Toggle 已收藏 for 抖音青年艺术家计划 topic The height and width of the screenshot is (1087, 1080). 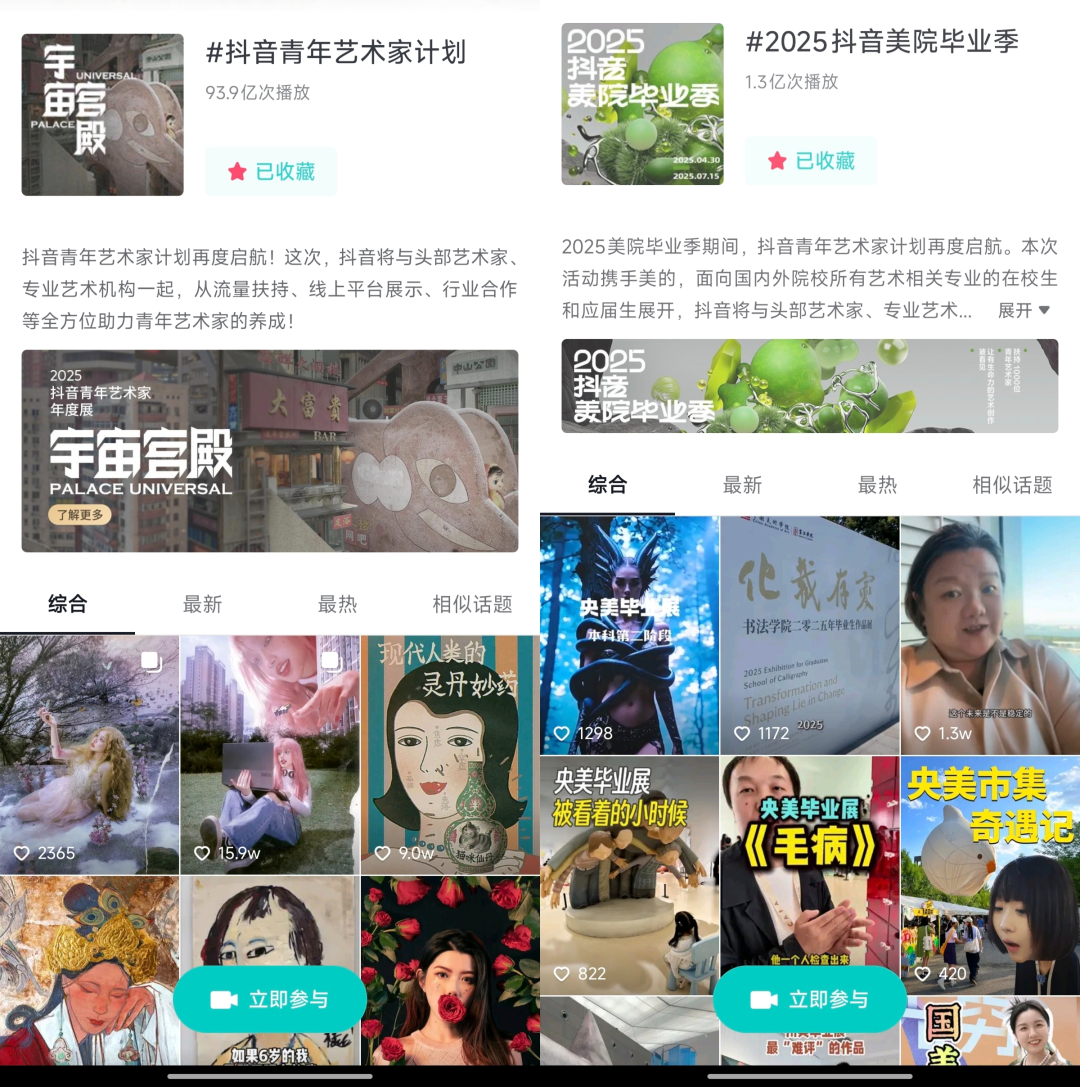[x=271, y=172]
